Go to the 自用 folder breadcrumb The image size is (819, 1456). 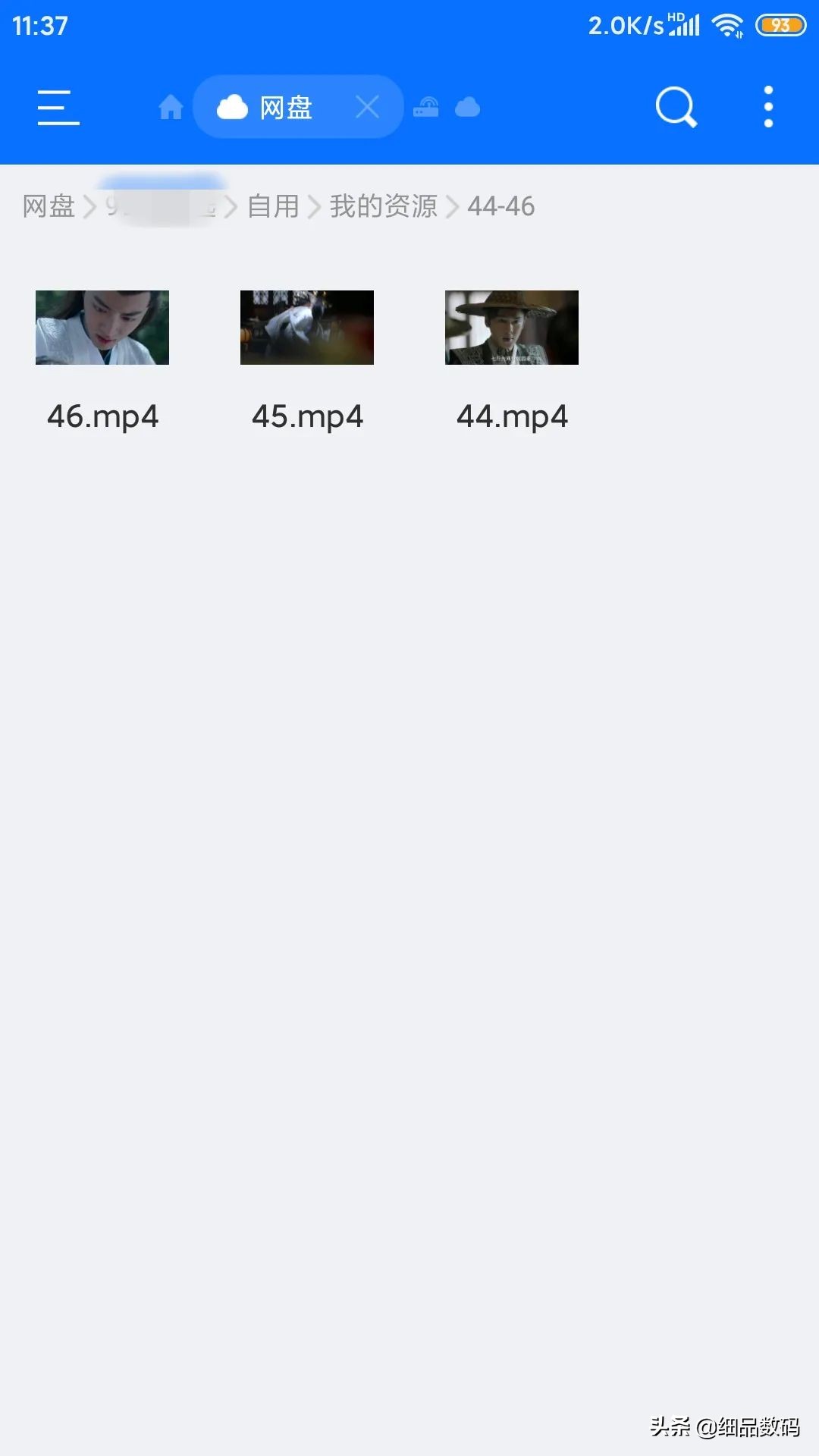click(274, 206)
